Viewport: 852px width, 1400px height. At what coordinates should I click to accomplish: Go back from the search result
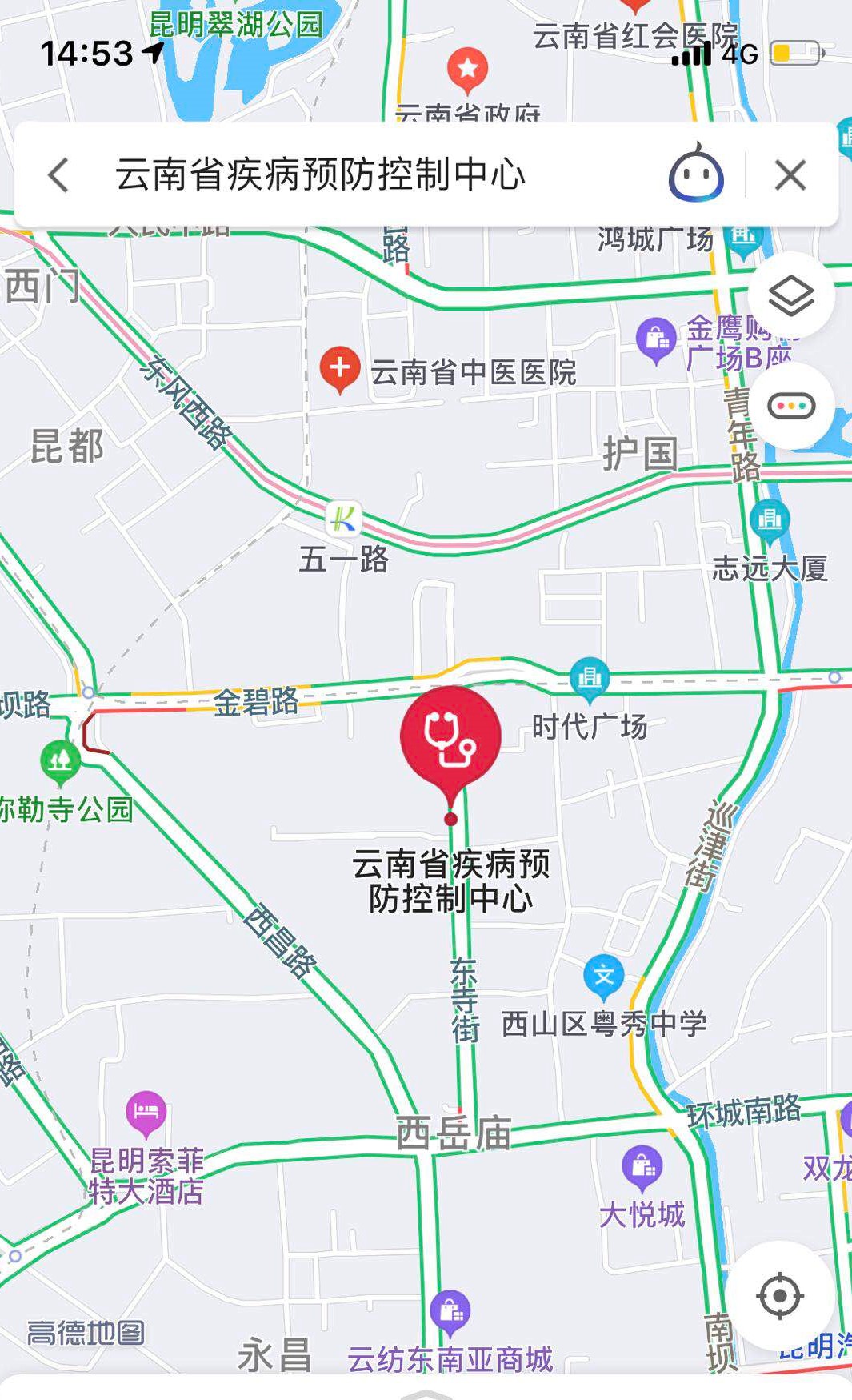pos(58,174)
